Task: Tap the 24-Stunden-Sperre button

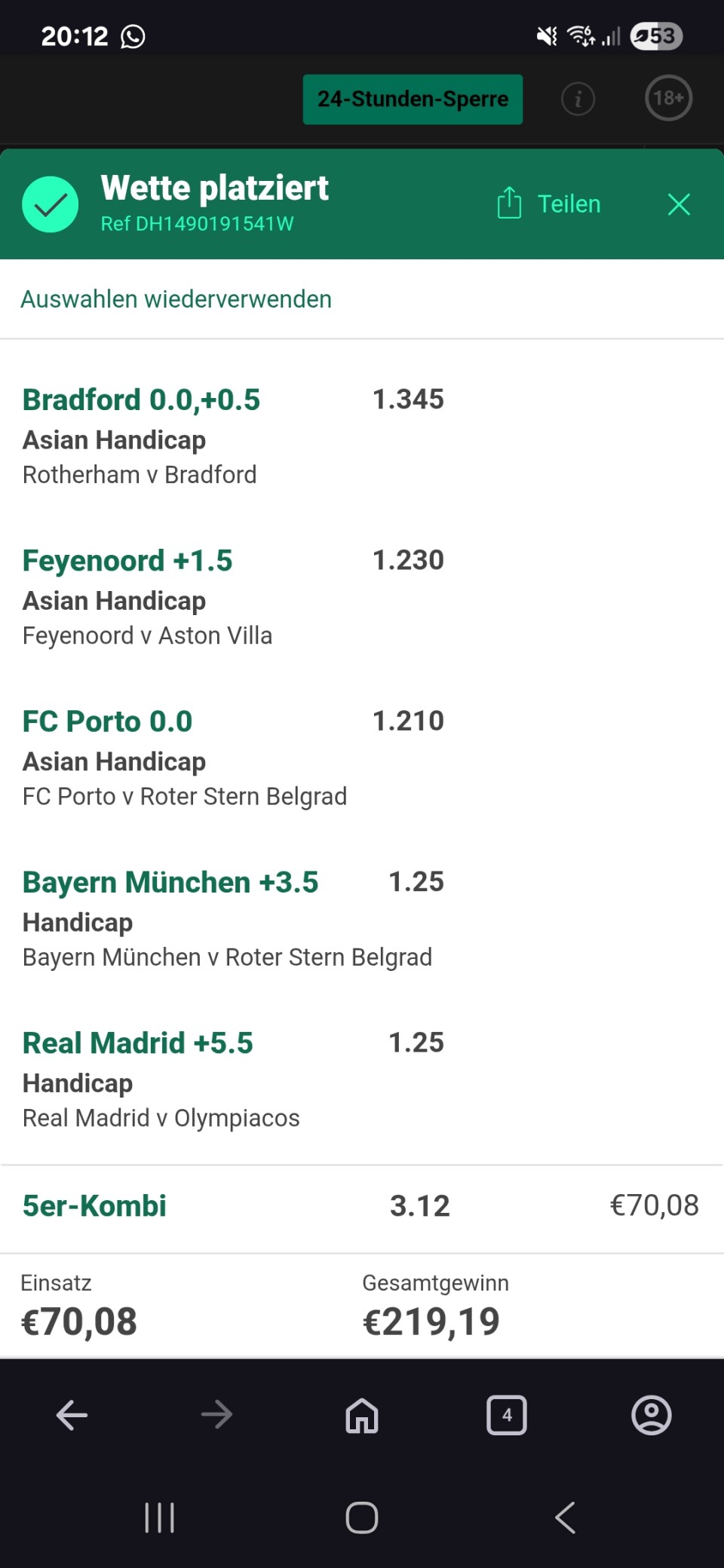Action: point(413,99)
